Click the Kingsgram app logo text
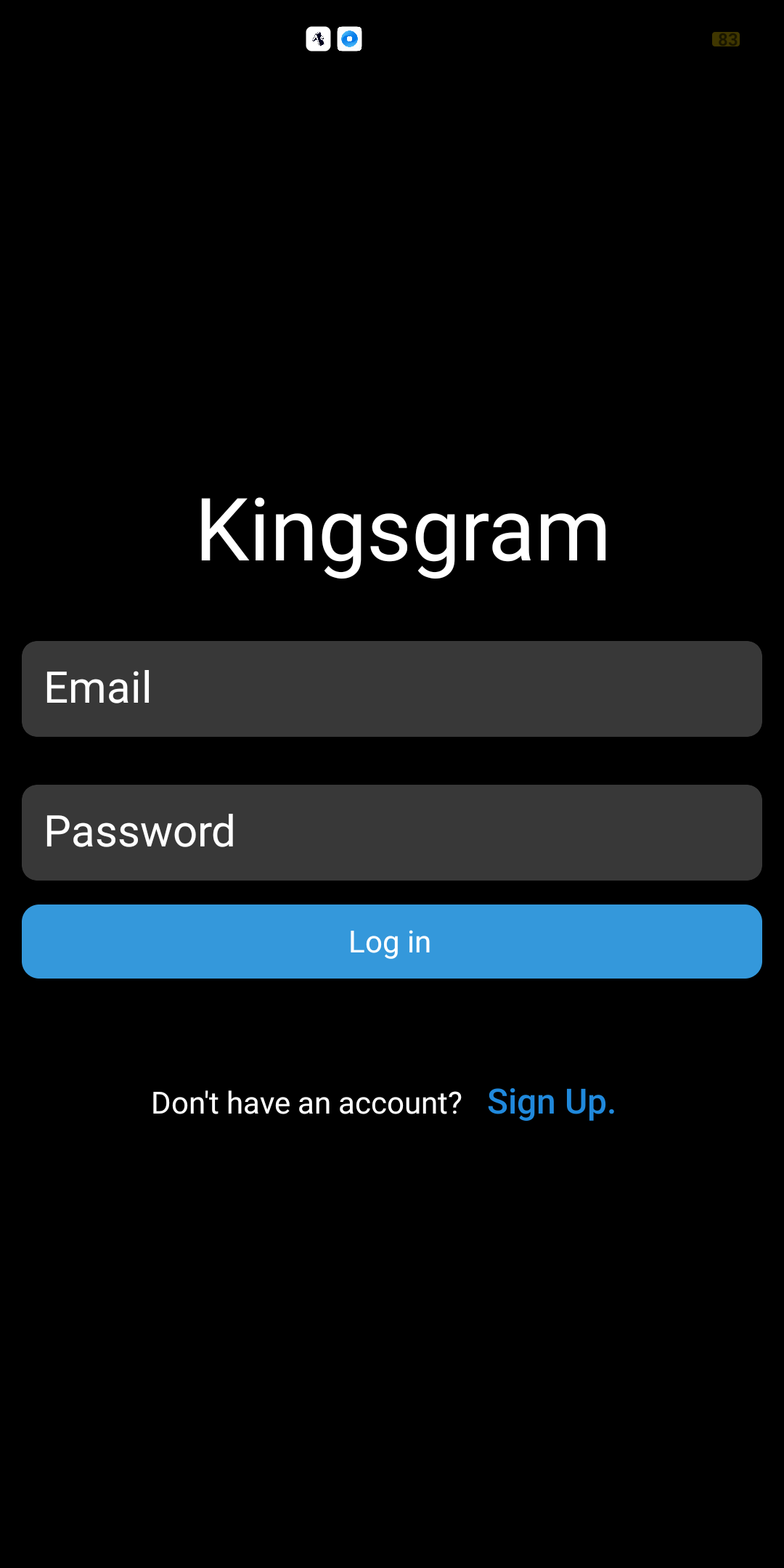 tap(402, 532)
